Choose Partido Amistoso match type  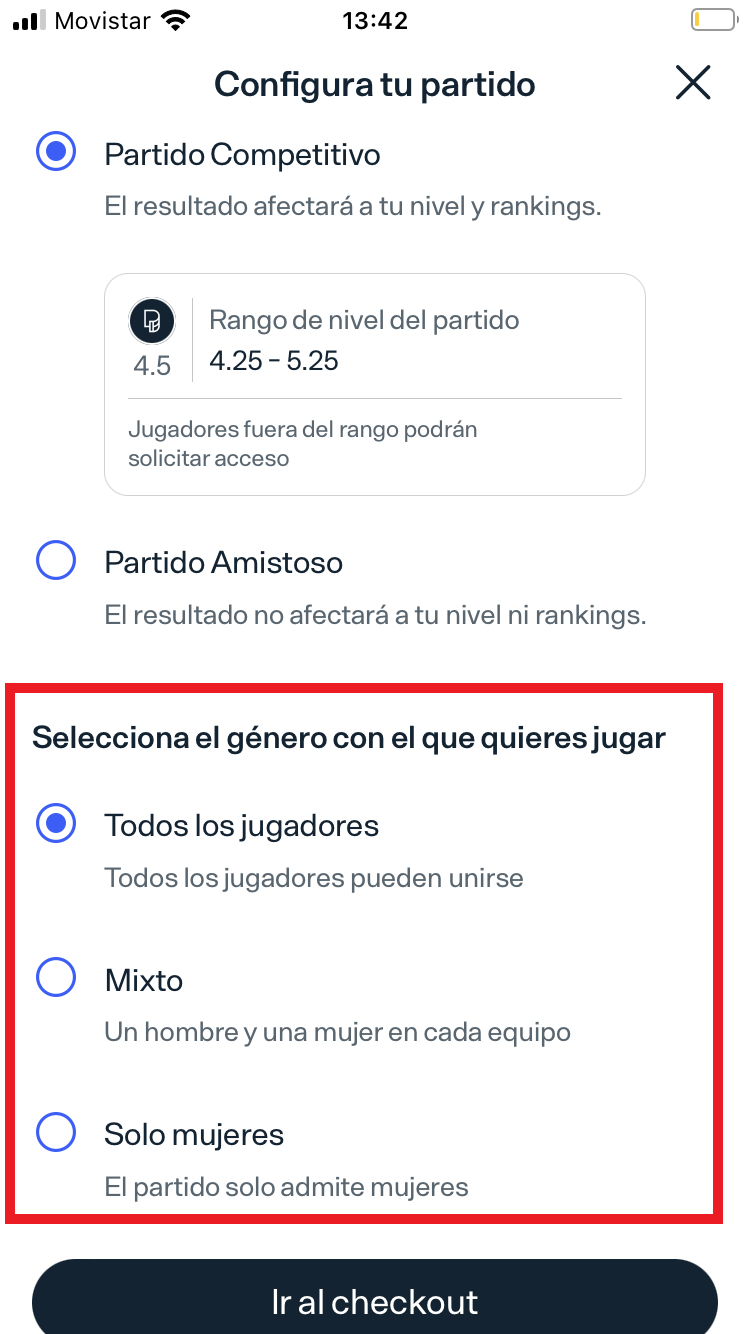[56, 560]
